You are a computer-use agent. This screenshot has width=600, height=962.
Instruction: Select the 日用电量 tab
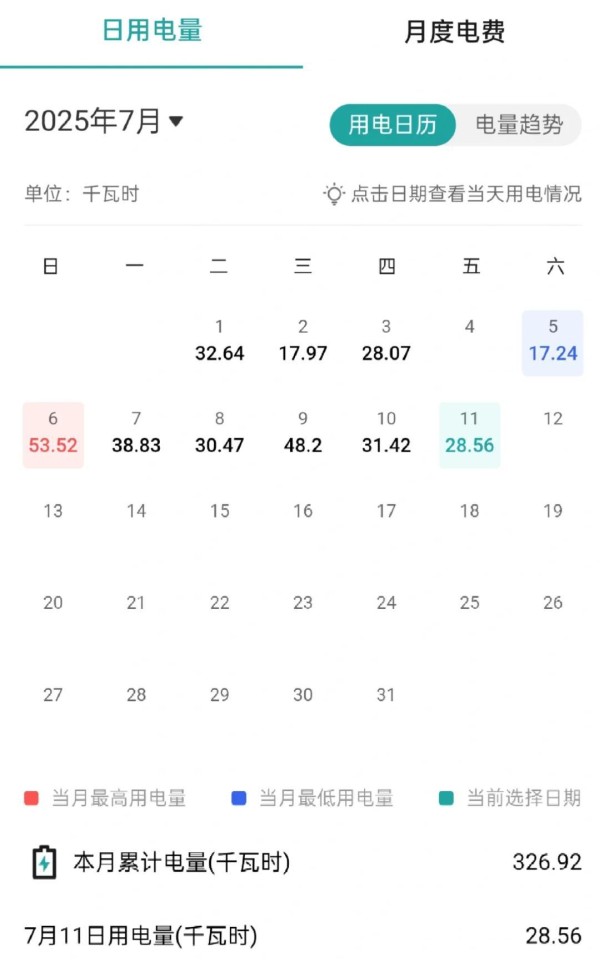pyautogui.click(x=152, y=31)
